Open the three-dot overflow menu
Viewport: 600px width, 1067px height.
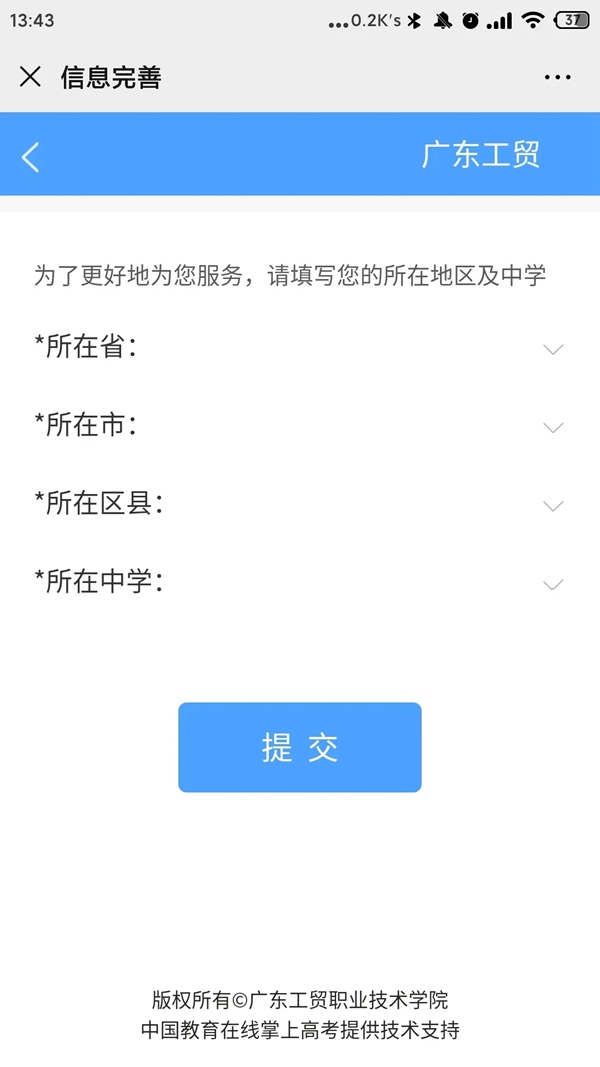(557, 77)
